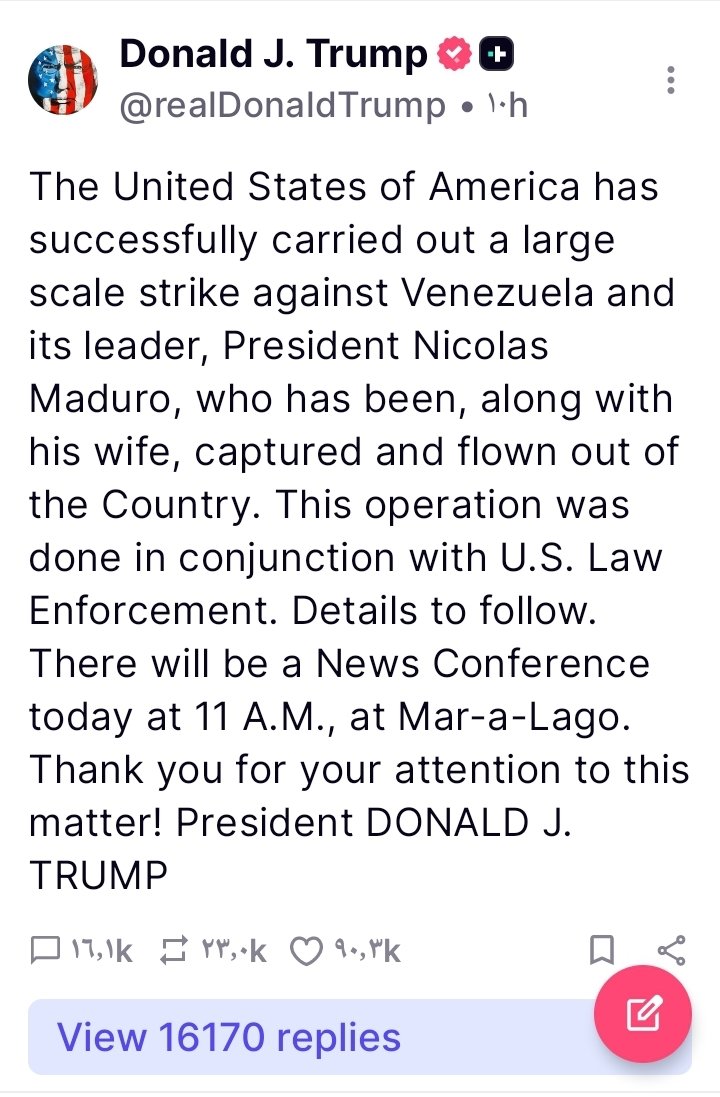Share this post
Screen dimensions: 720x1097
click(x=672, y=950)
